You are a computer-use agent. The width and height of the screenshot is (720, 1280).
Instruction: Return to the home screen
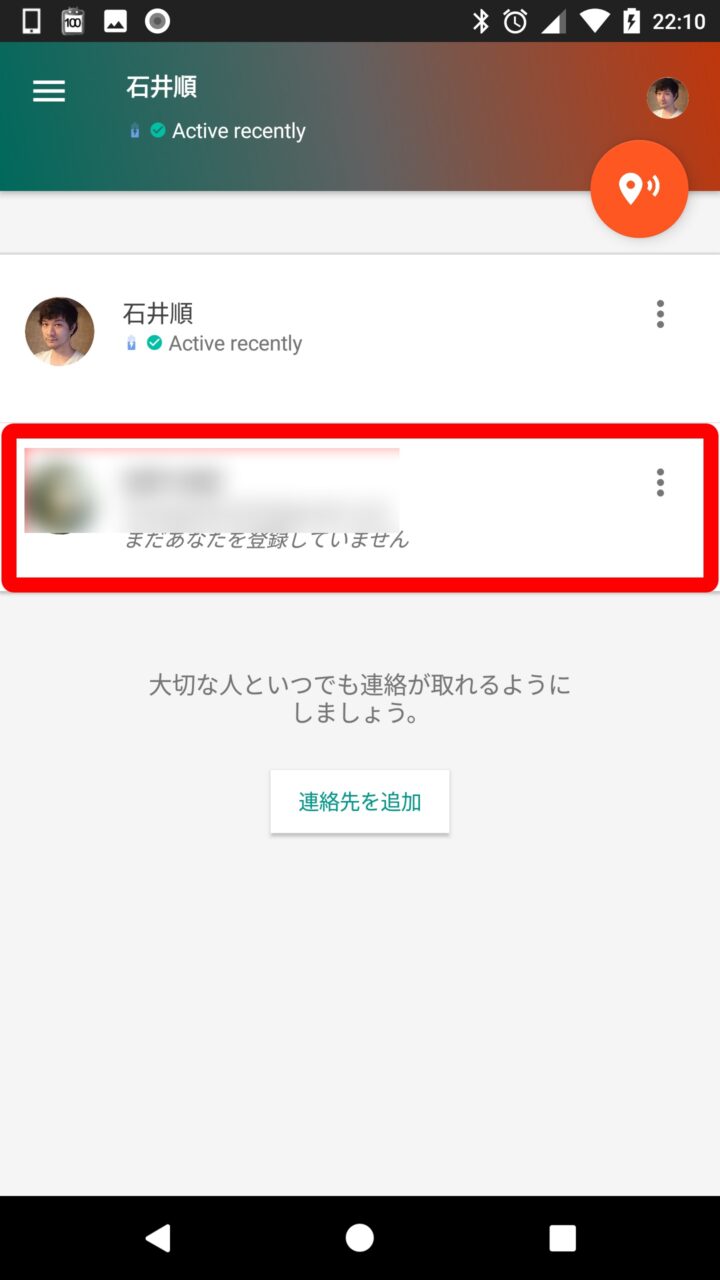[x=360, y=1238]
